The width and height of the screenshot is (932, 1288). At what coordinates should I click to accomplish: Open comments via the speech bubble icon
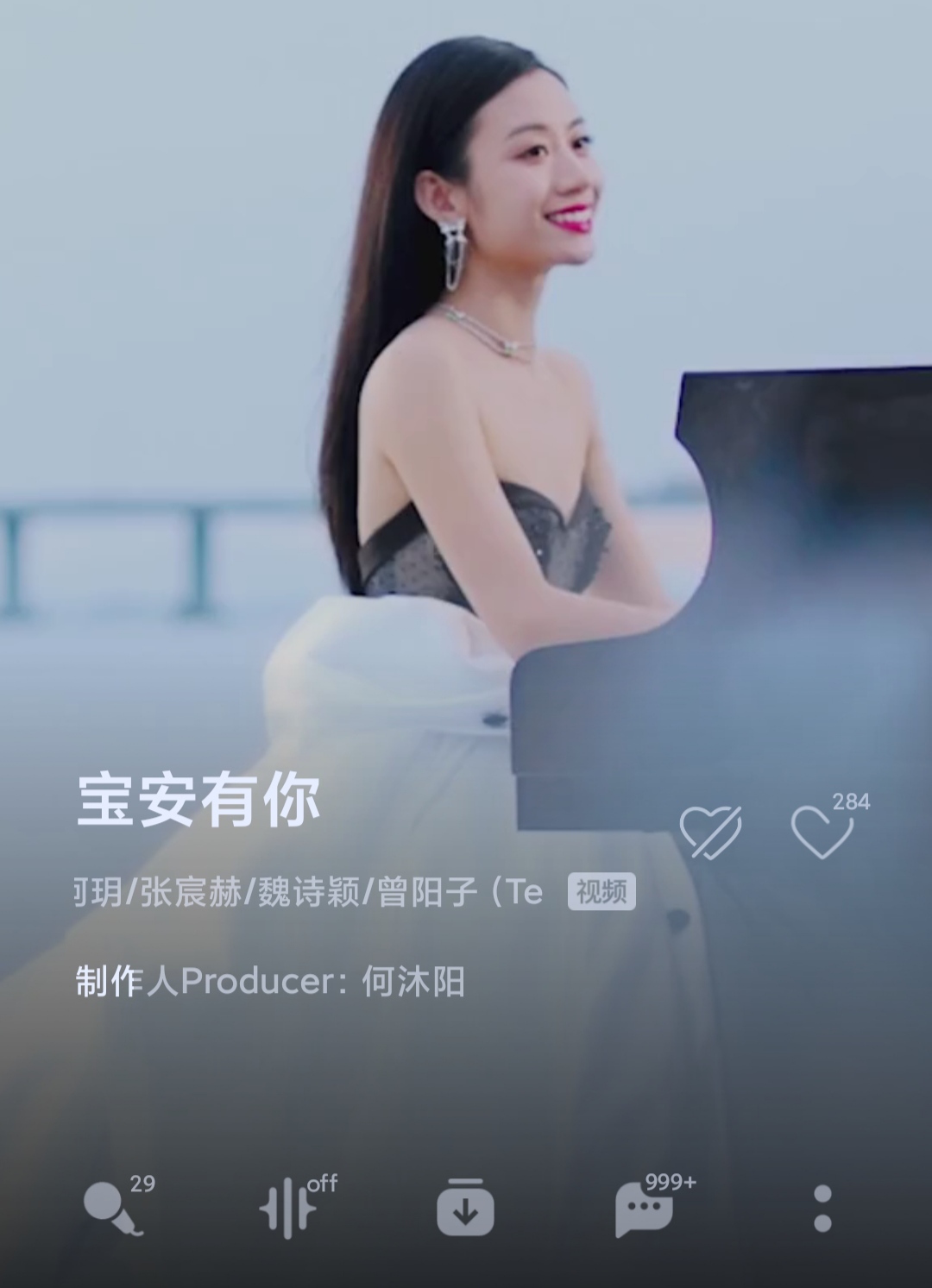click(643, 1211)
